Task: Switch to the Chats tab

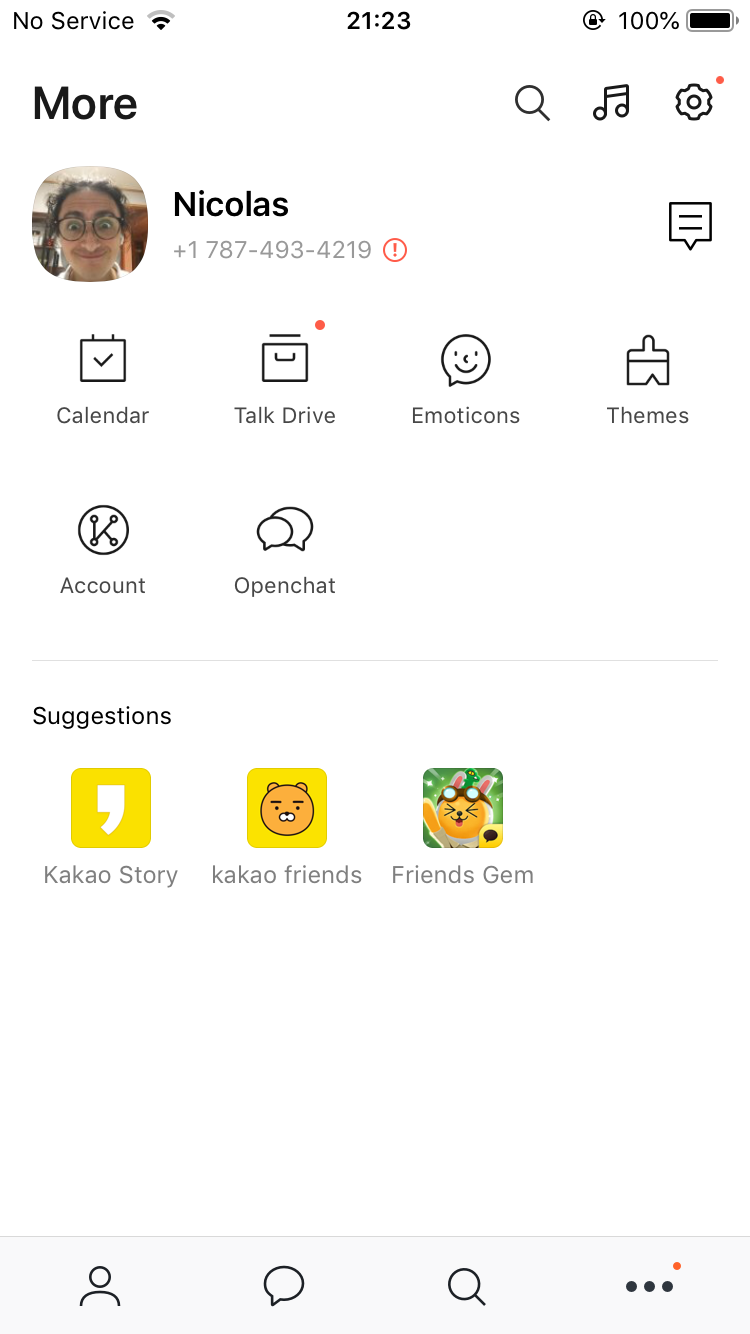Action: 283,1286
